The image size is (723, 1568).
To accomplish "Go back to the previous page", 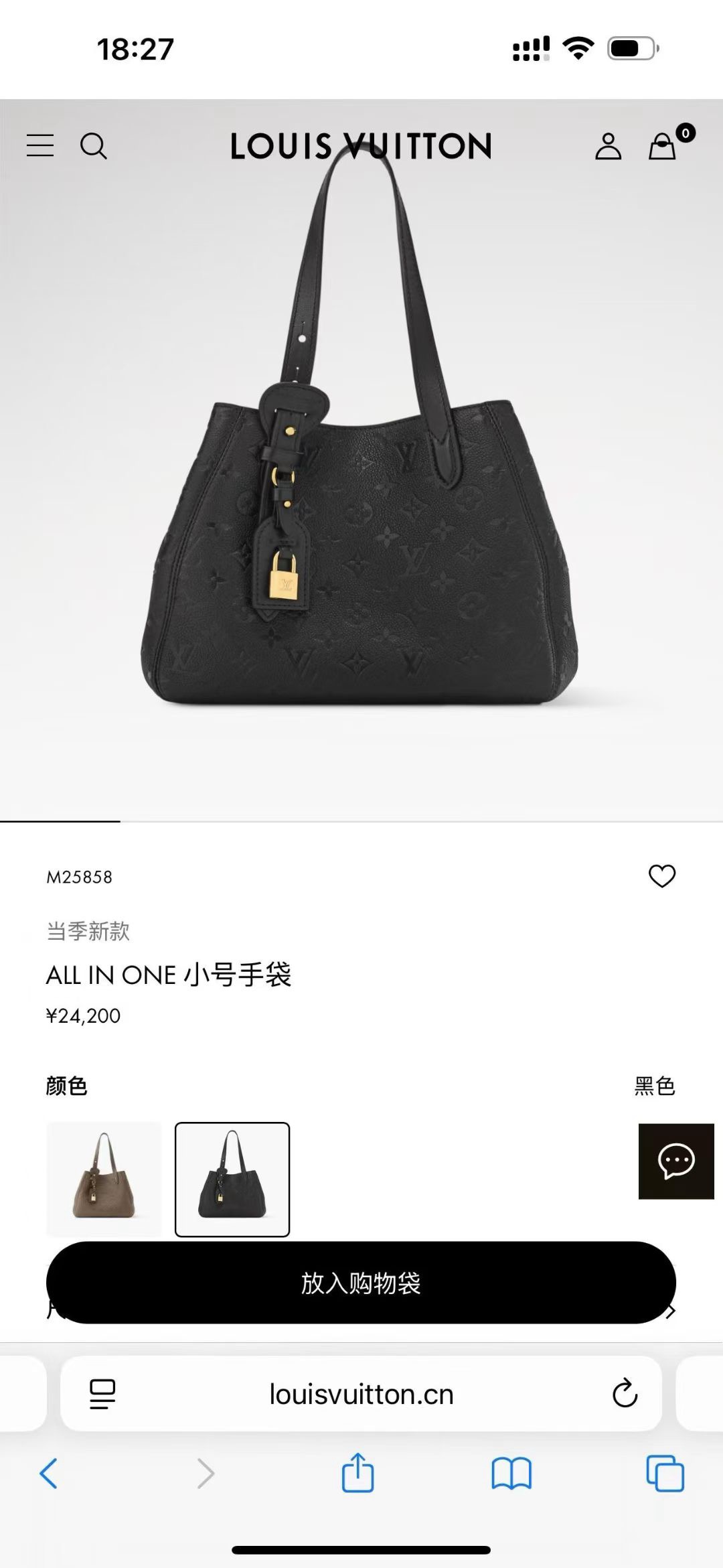I will (x=49, y=1474).
